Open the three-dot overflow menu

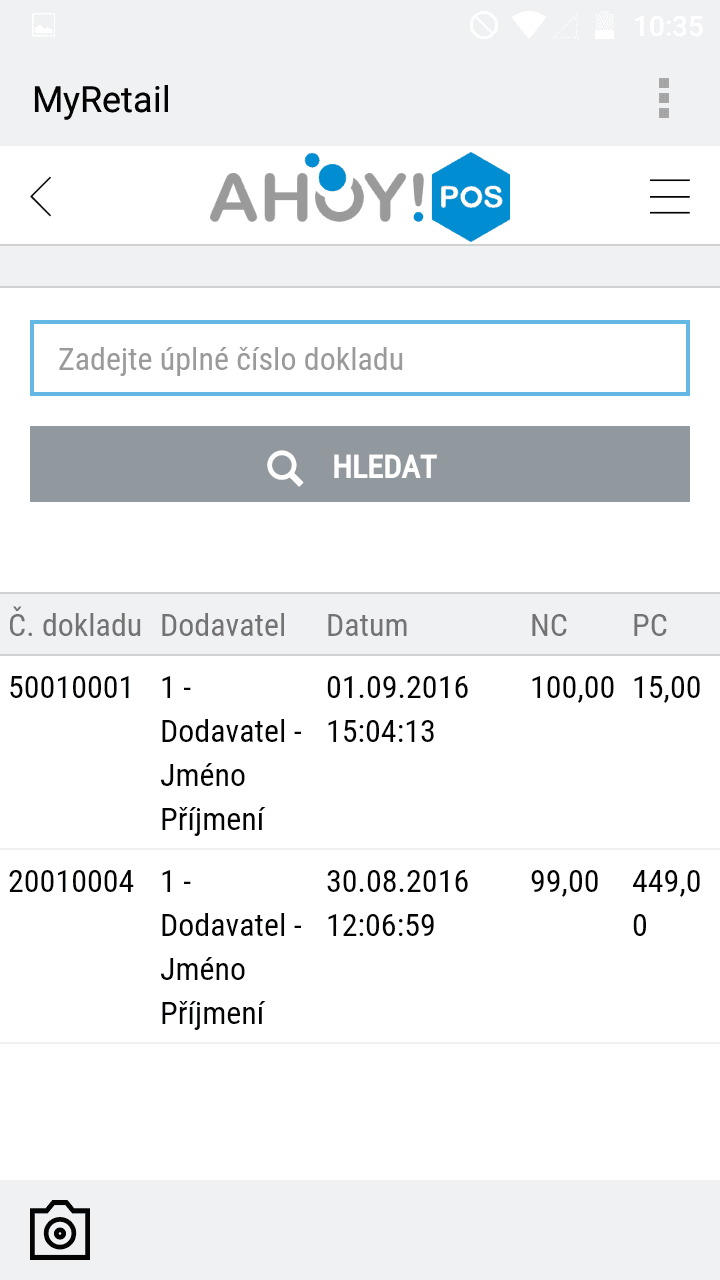click(664, 99)
